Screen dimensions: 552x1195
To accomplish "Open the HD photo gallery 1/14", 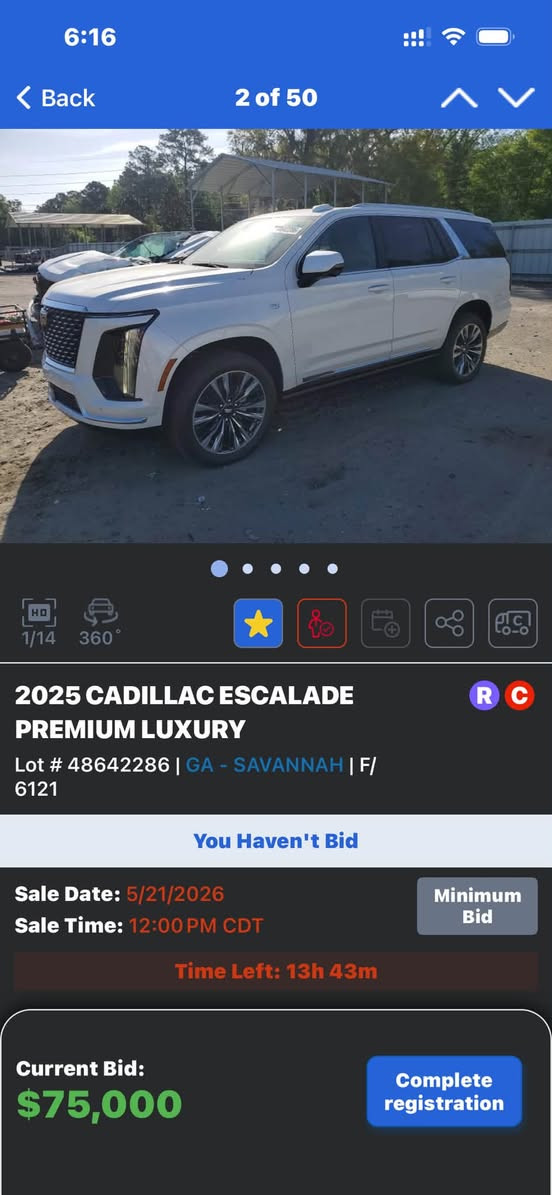I will click(x=38, y=623).
